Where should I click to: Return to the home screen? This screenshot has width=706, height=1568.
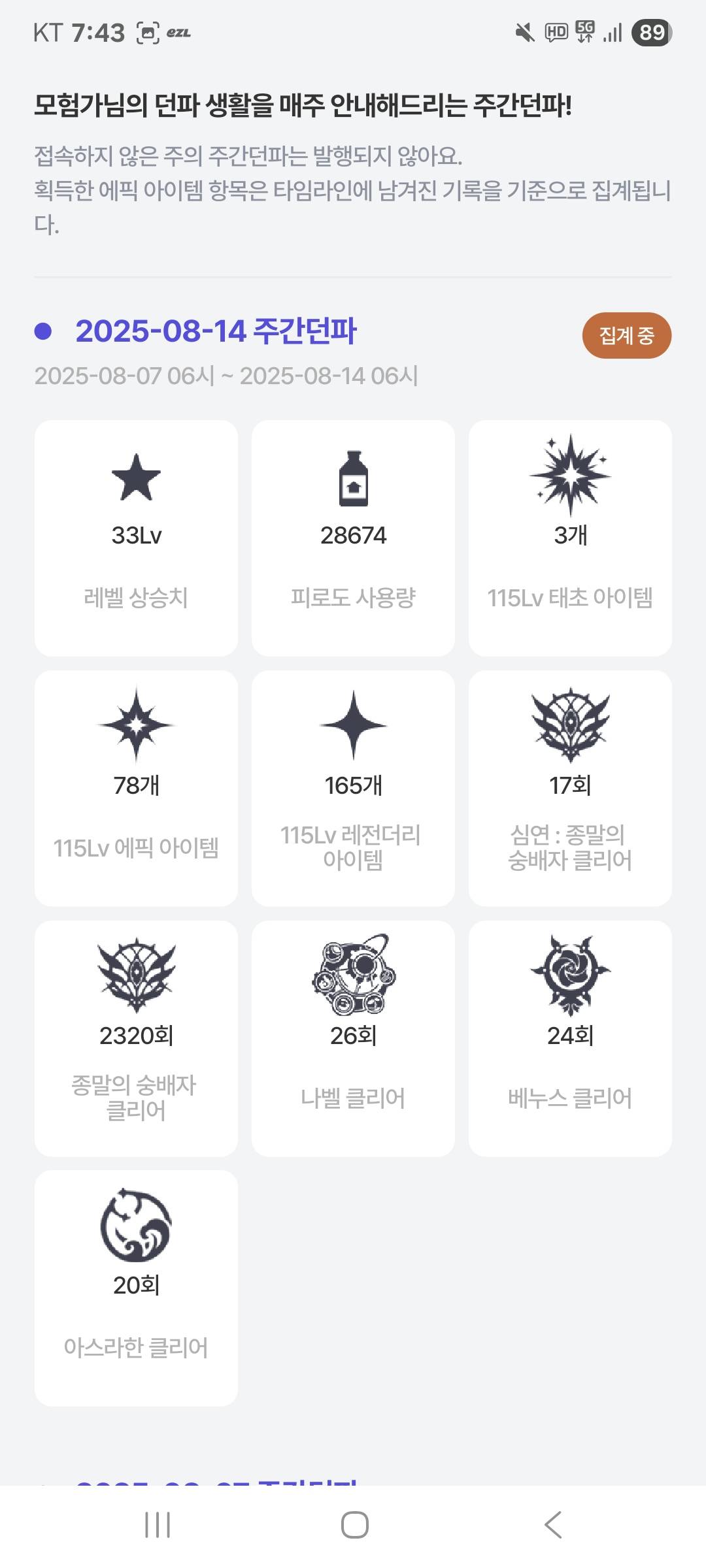coord(354,1525)
